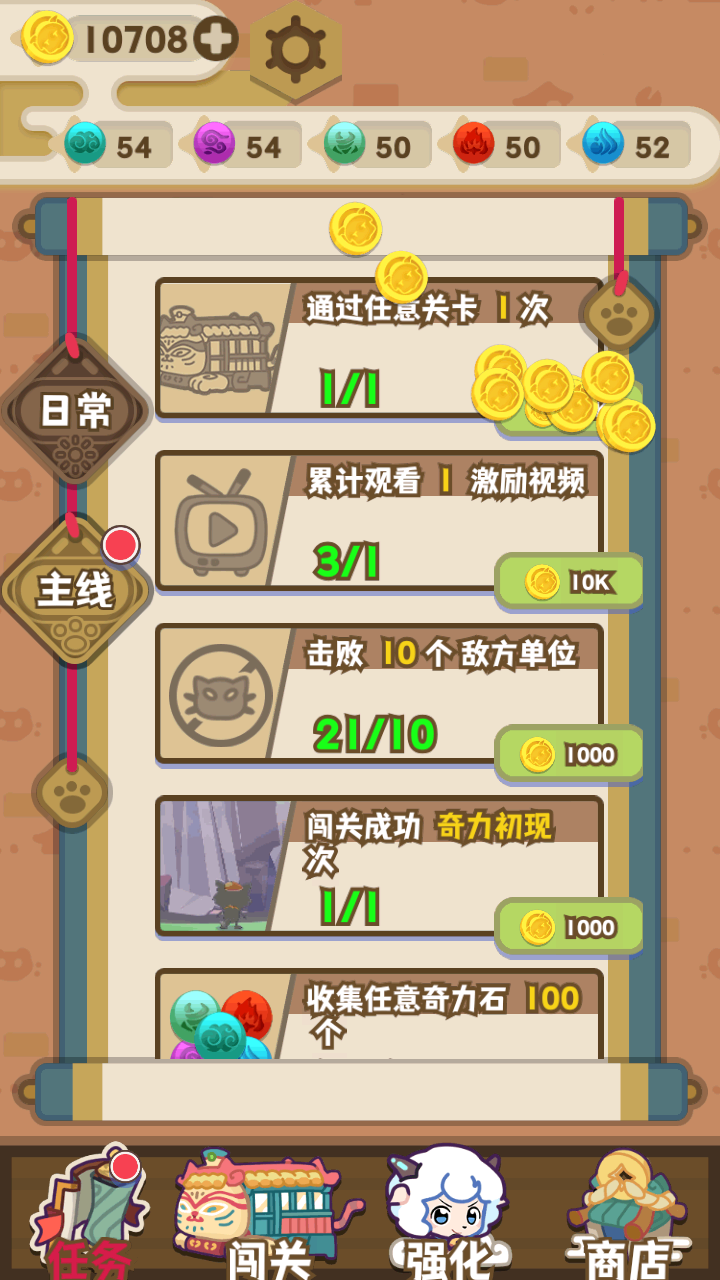Switch to the 主线 main quest tab
Image resolution: width=720 pixels, height=1280 pixels.
point(76,590)
